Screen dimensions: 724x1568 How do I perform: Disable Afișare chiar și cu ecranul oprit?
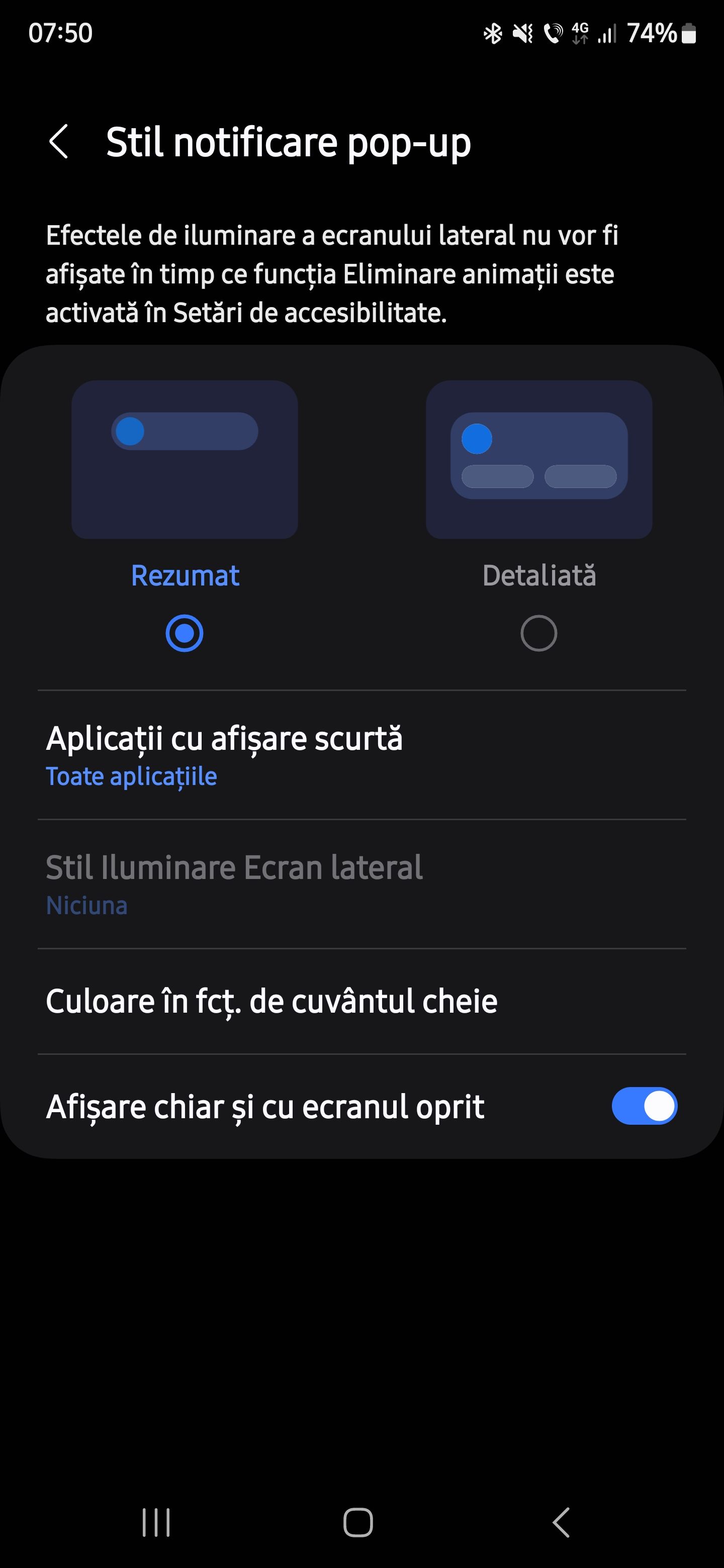644,1107
